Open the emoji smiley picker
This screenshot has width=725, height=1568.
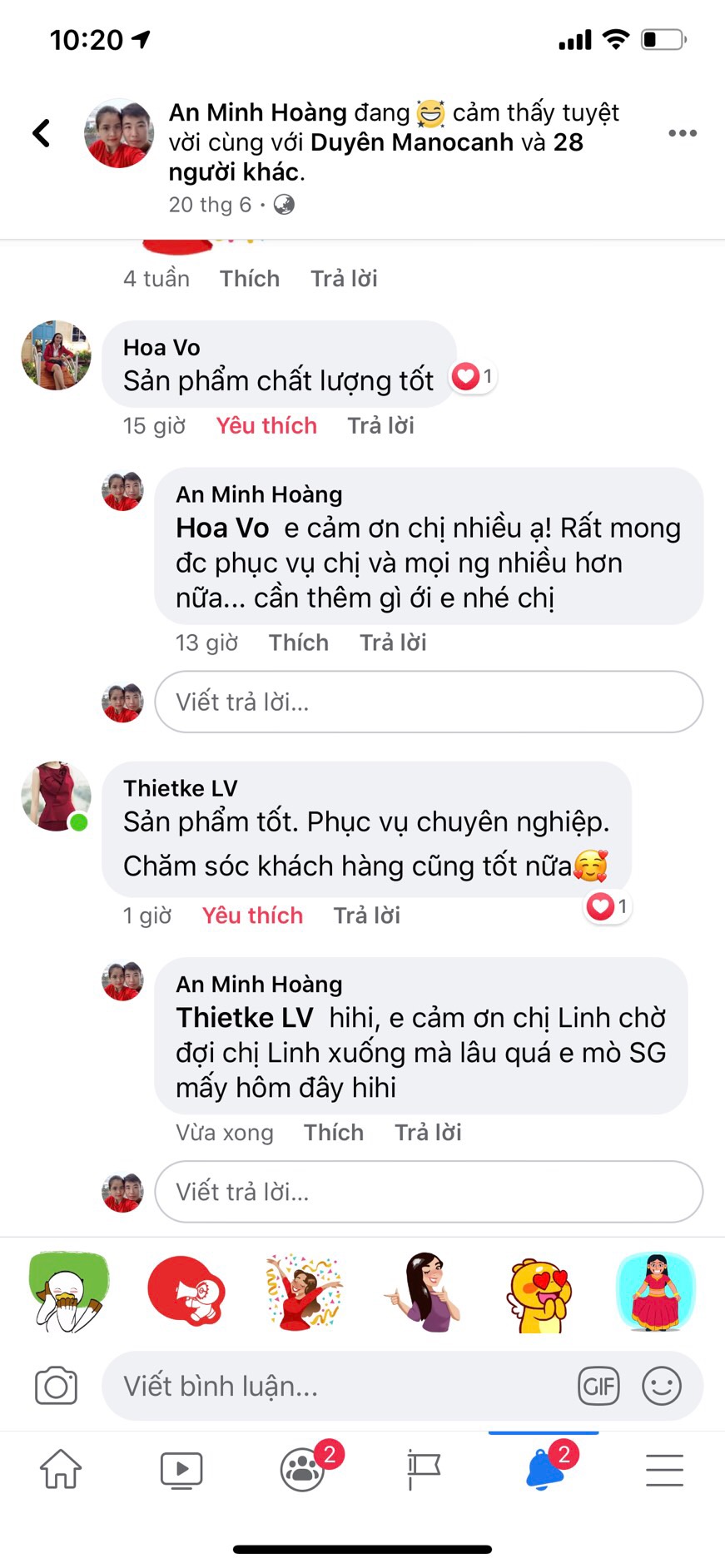[x=662, y=1386]
